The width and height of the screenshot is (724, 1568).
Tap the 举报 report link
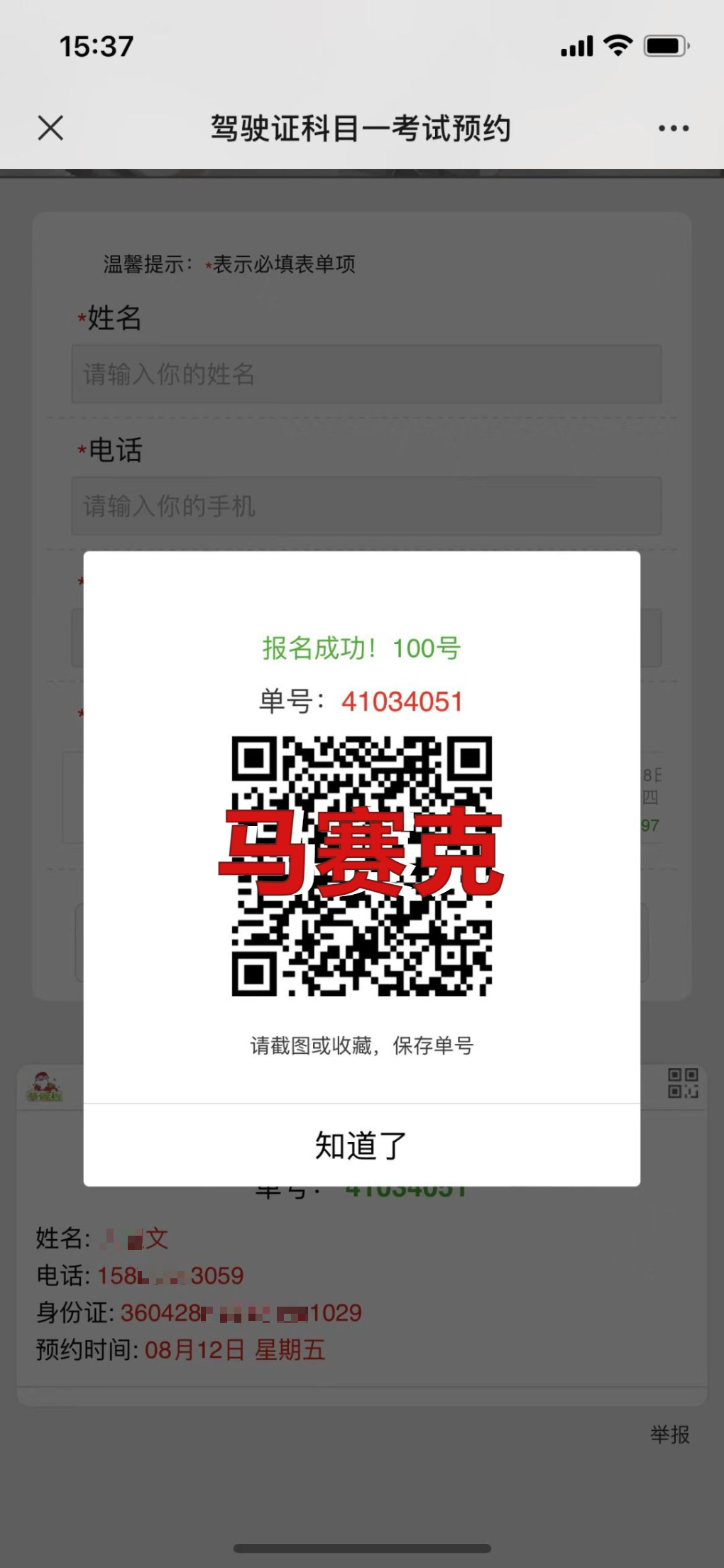coord(670,1434)
